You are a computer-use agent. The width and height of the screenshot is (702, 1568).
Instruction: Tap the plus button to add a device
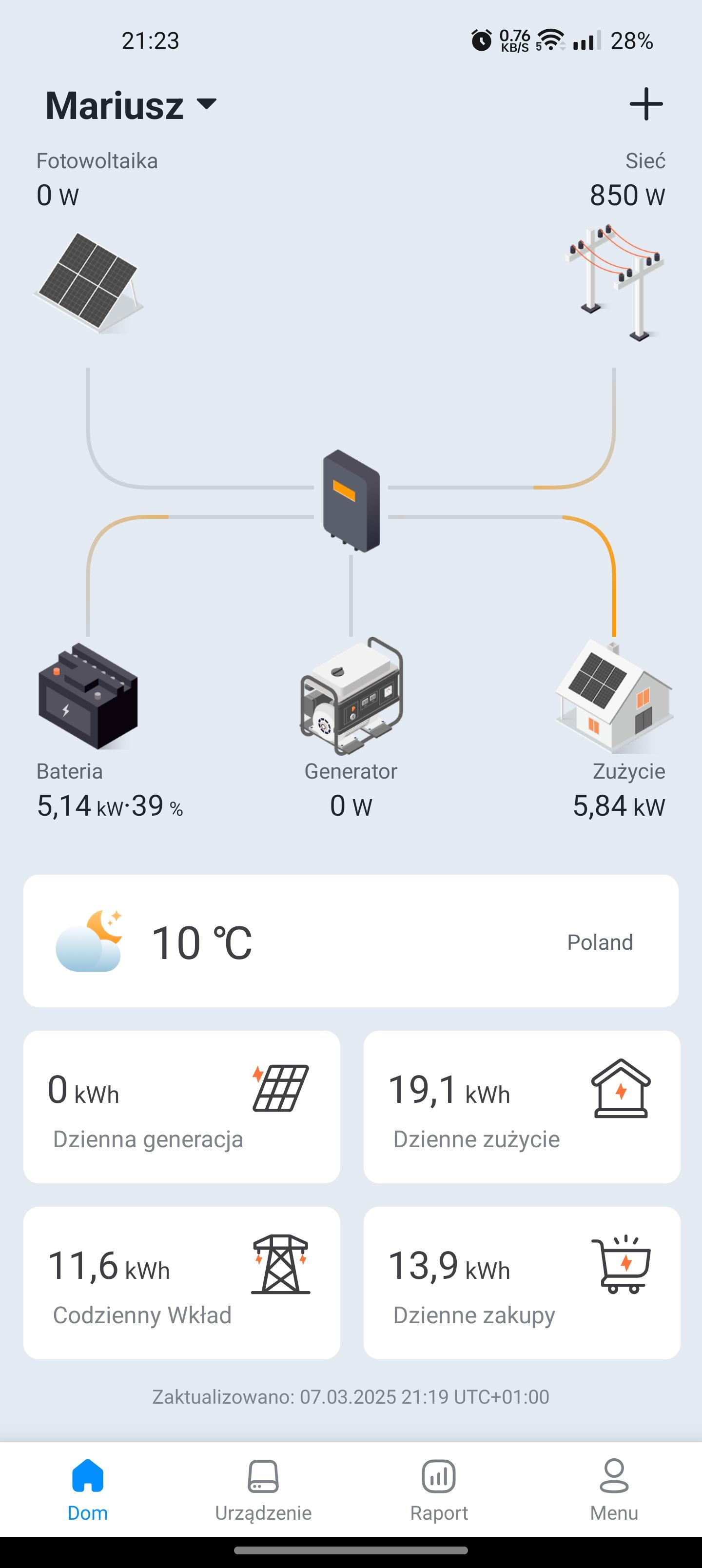[646, 103]
